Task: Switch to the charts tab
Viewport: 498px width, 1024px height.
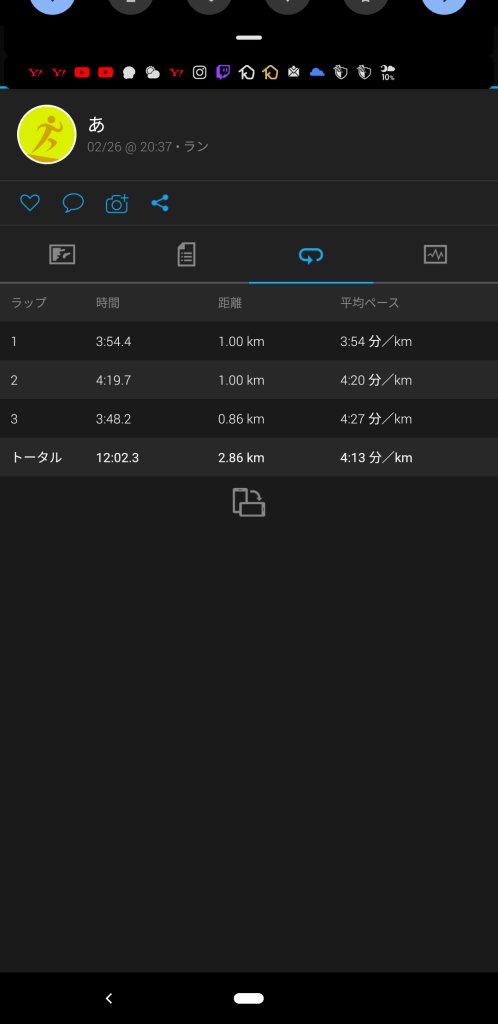Action: click(x=435, y=254)
